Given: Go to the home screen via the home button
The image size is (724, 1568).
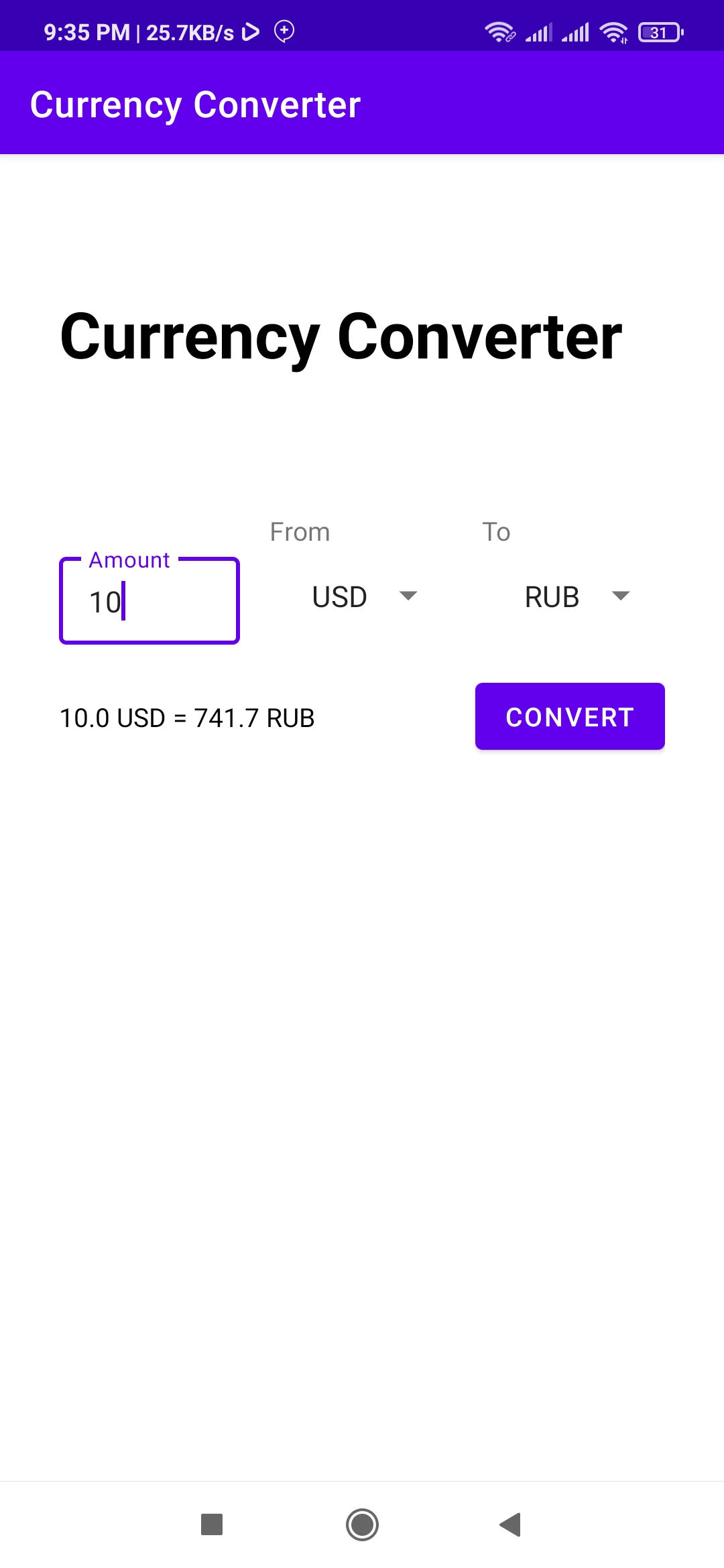Looking at the screenshot, I should (362, 1524).
